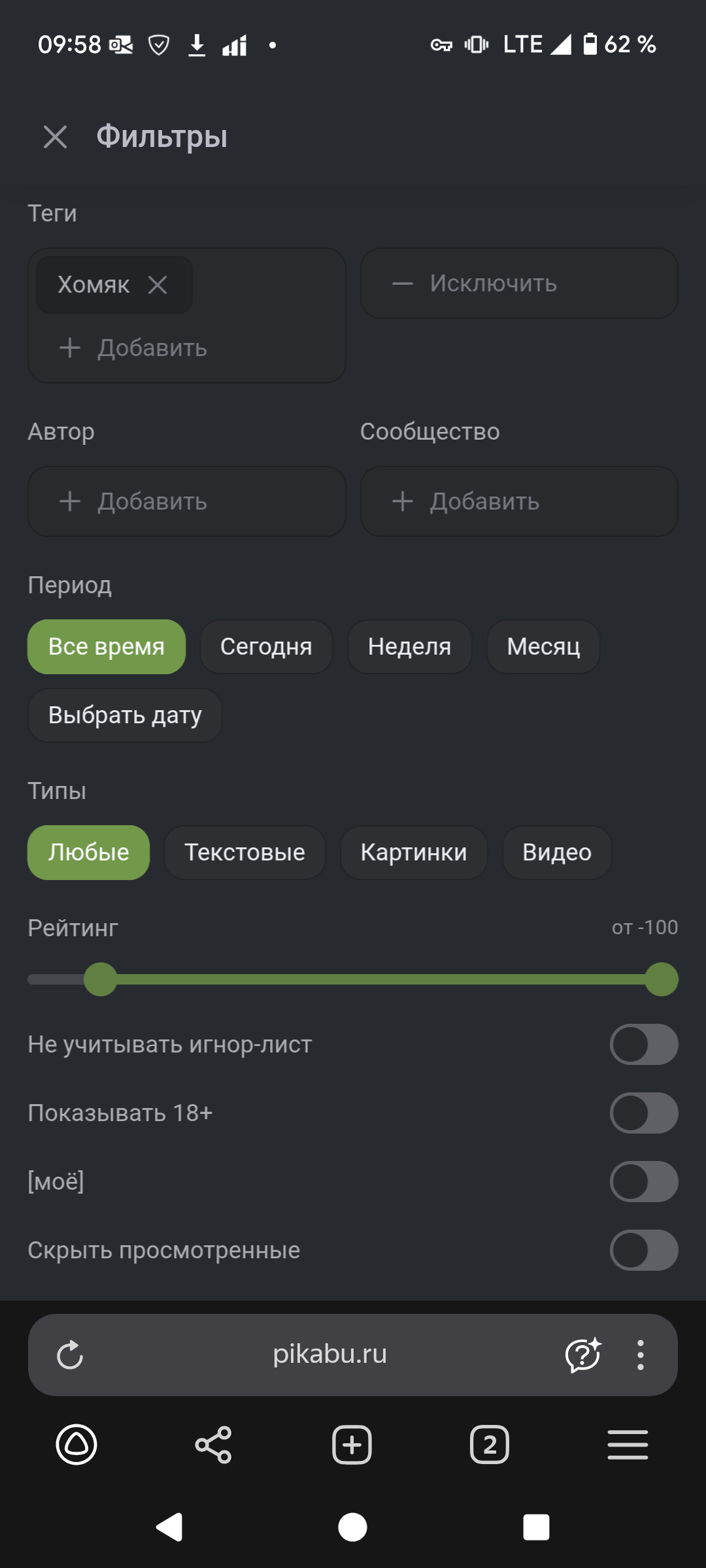This screenshot has height=1568, width=706.
Task: Show only Картинки type
Action: tap(413, 853)
